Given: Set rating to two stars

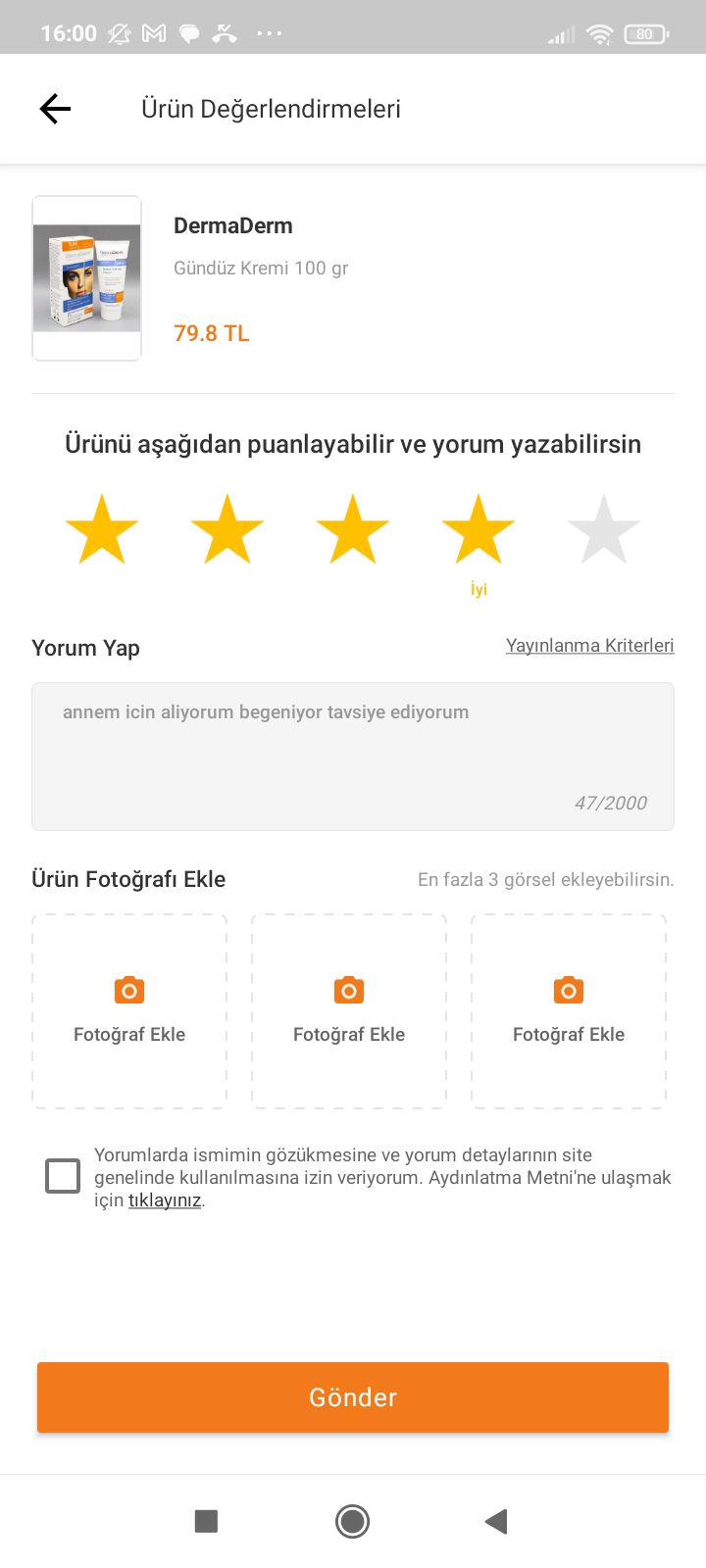Looking at the screenshot, I should click(227, 529).
